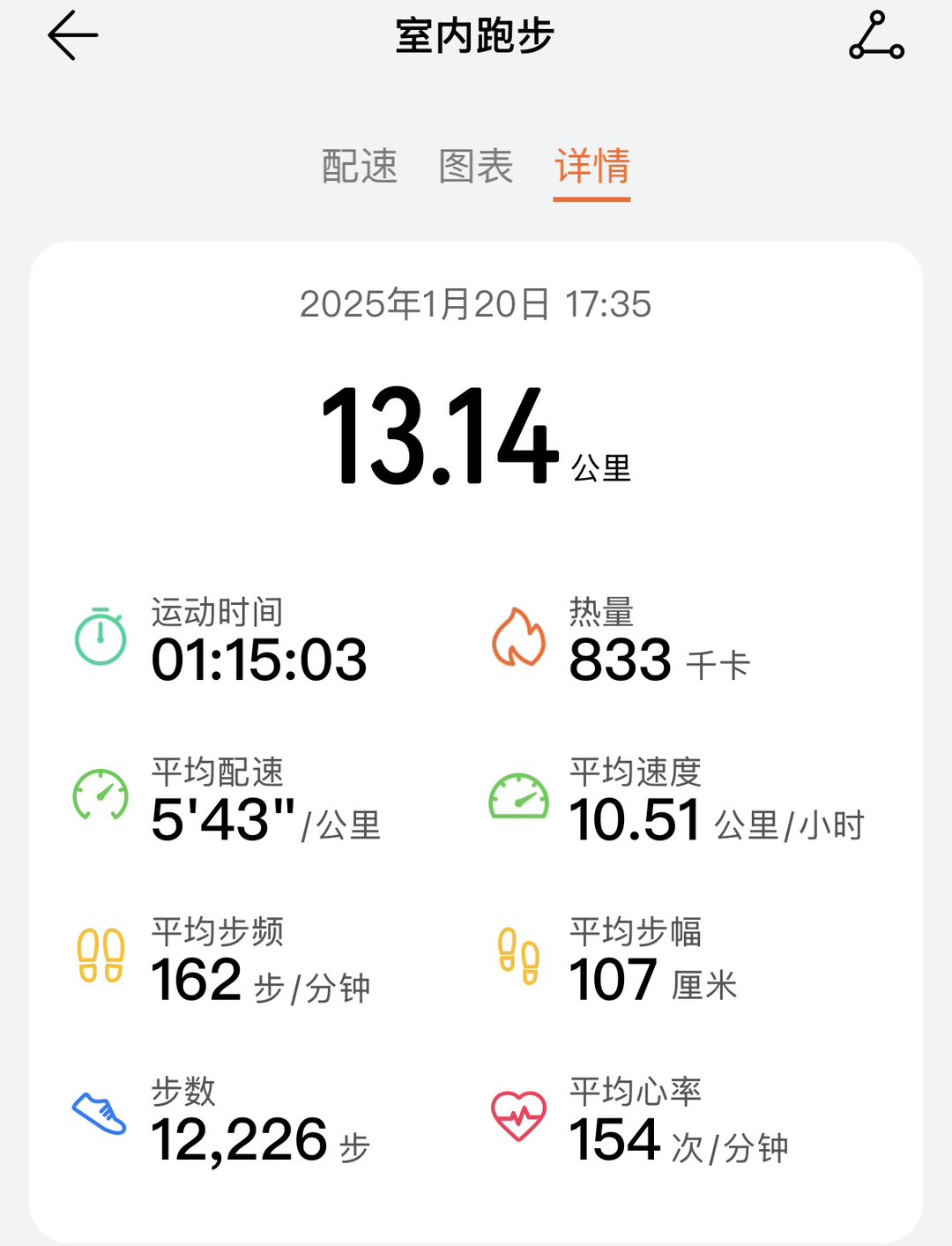
Task: Switch to the 图表 tab
Action: [x=476, y=166]
